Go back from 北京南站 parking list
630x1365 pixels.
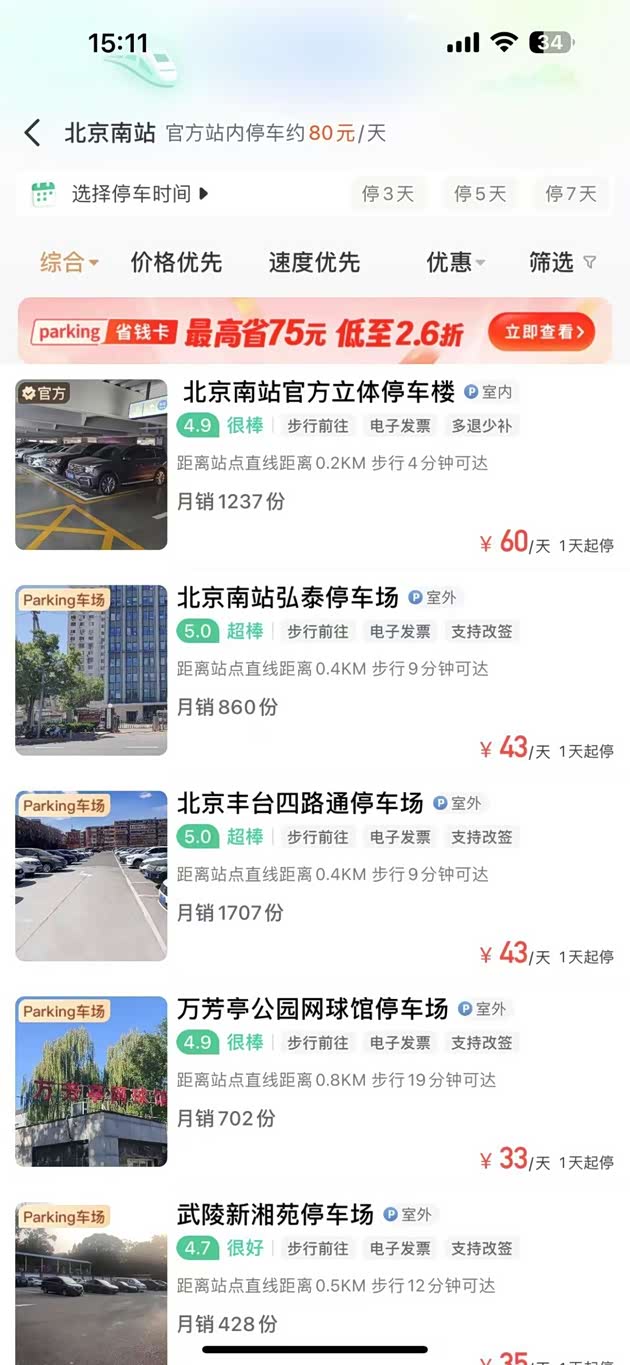(x=32, y=133)
